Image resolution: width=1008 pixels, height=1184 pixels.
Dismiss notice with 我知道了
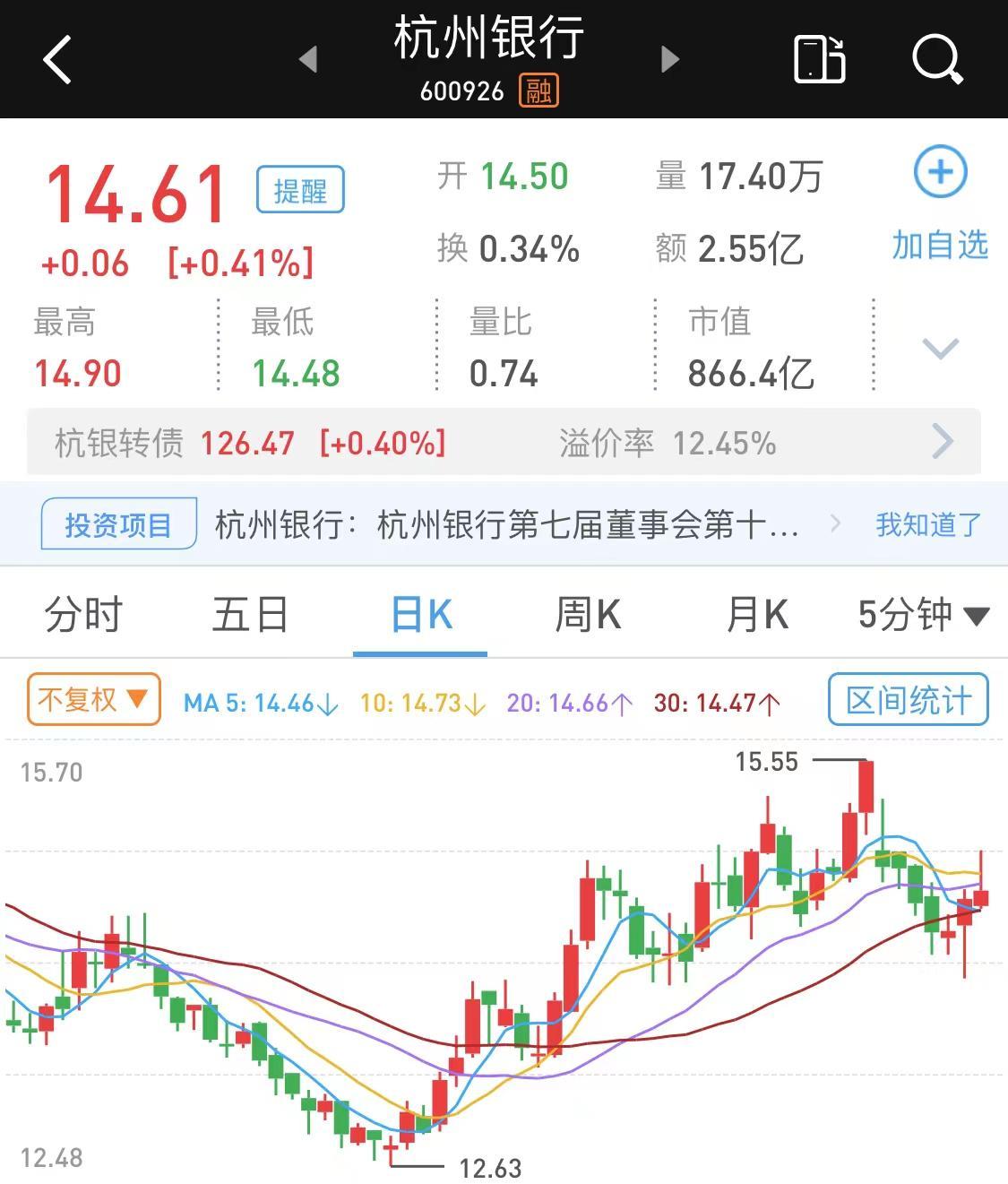tap(927, 524)
